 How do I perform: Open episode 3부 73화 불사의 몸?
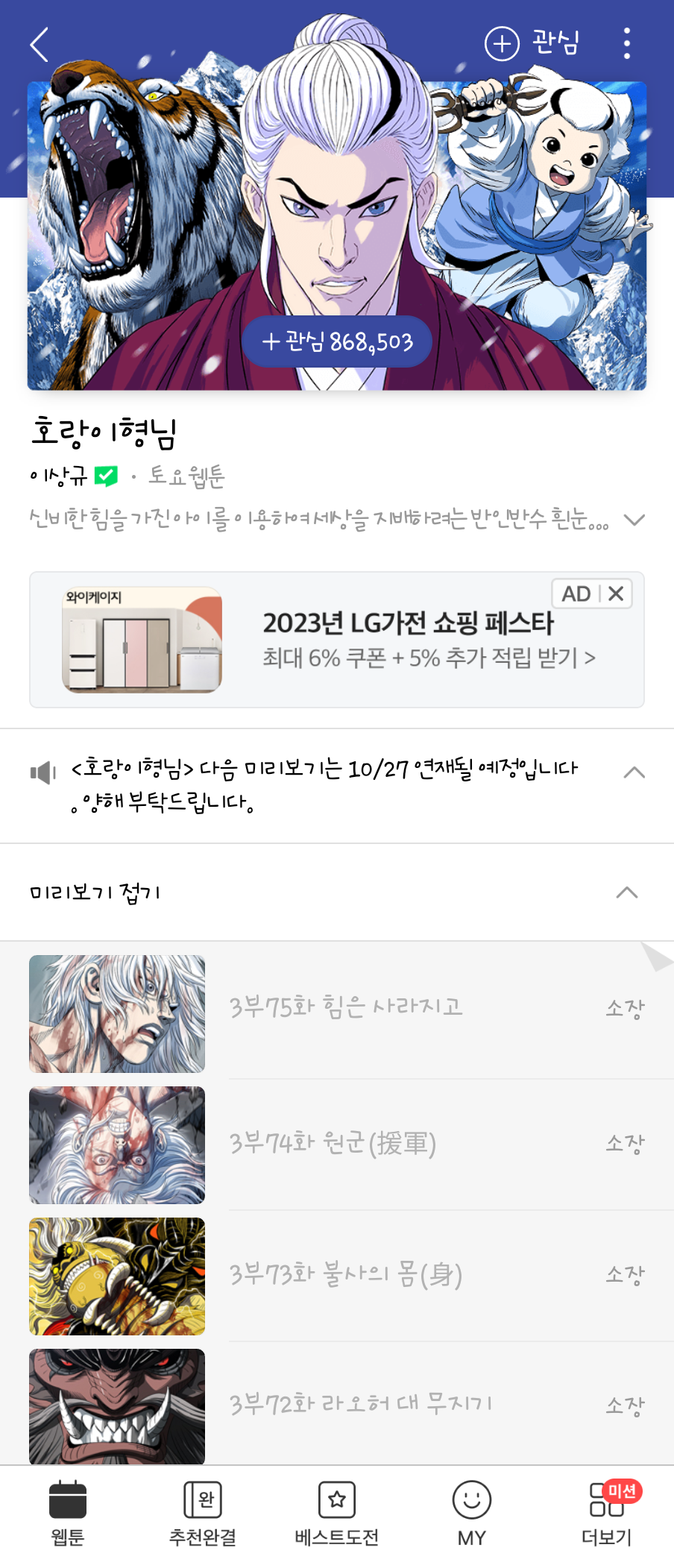(337, 1276)
